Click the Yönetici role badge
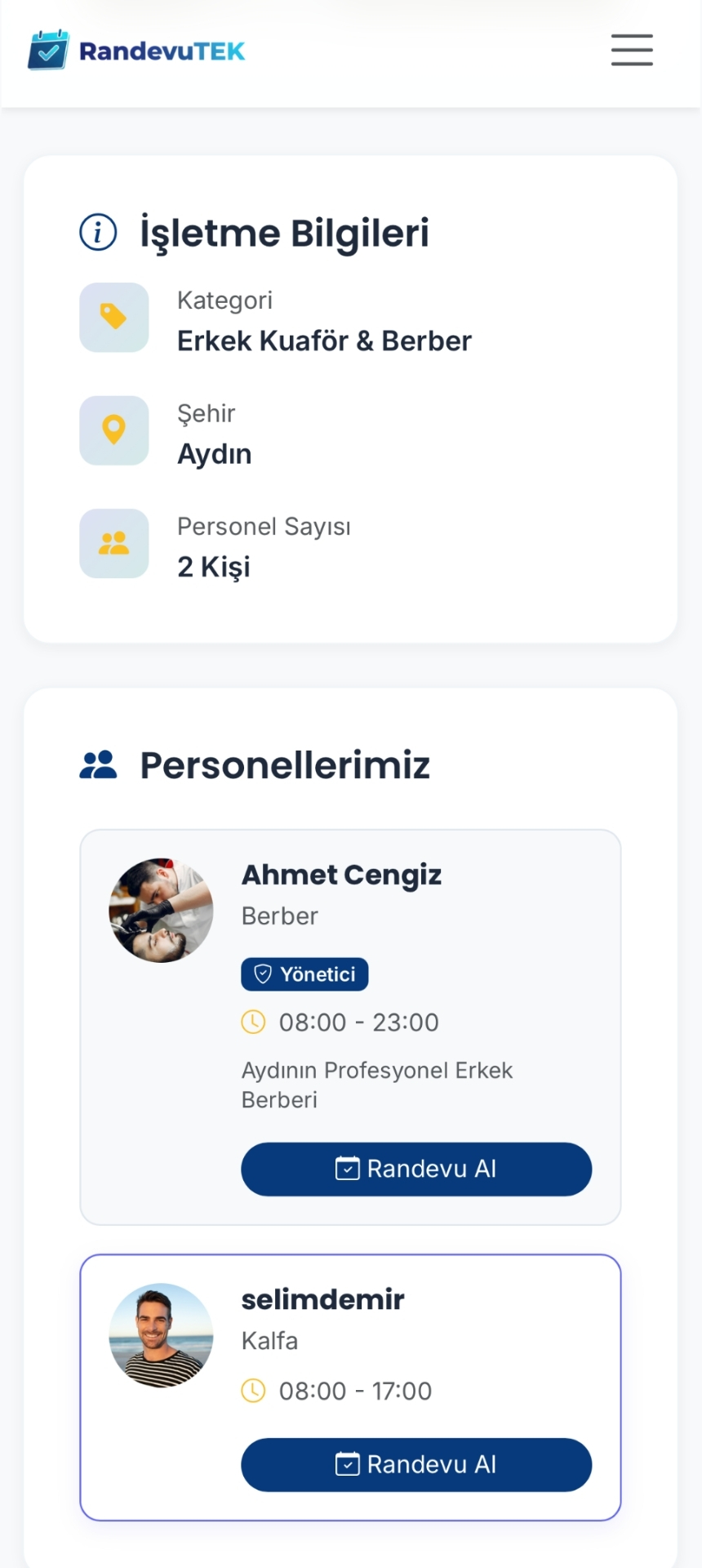Image resolution: width=702 pixels, height=1568 pixels. pyautogui.click(x=304, y=973)
